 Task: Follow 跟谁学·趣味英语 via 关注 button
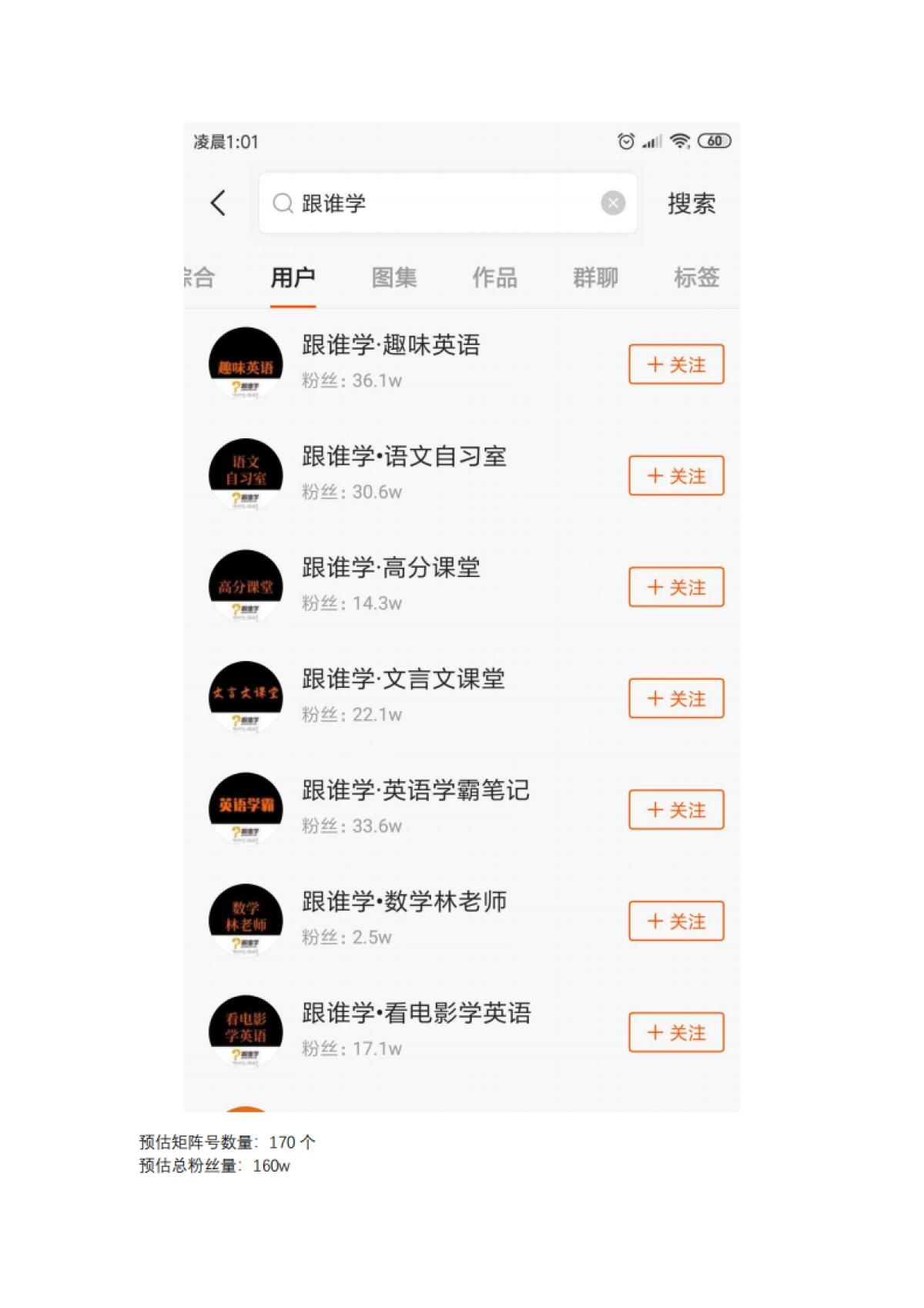tap(676, 364)
